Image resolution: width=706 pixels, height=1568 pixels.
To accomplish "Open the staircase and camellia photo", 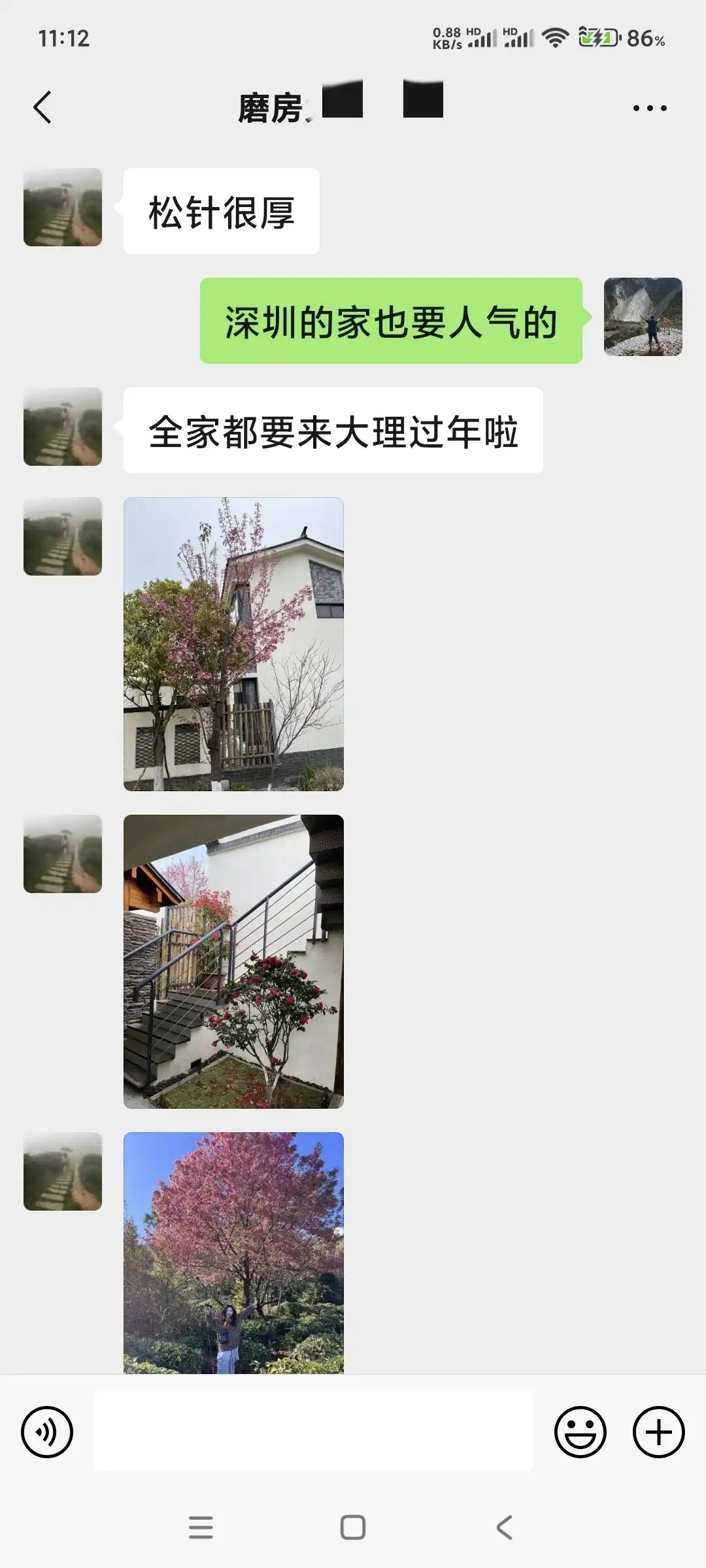I will (x=233, y=961).
